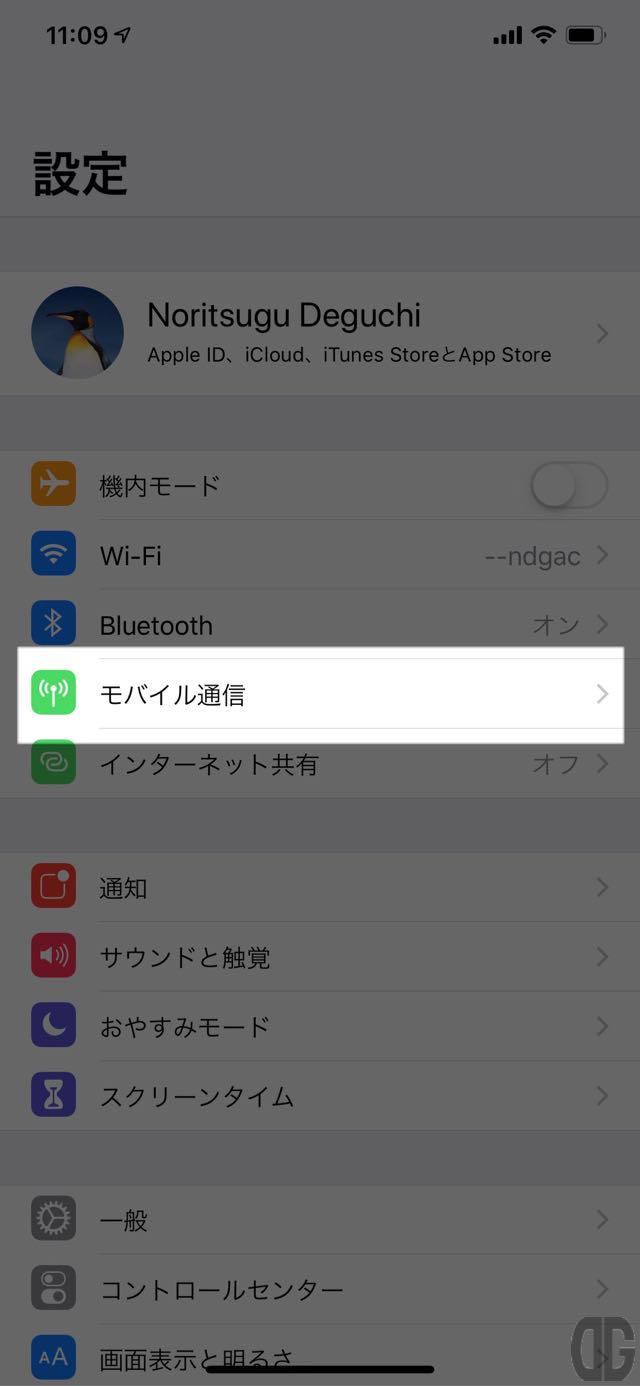Screen dimensions: 640x1386
Task: Open スクリーンタイム settings
Action: (x=320, y=1096)
